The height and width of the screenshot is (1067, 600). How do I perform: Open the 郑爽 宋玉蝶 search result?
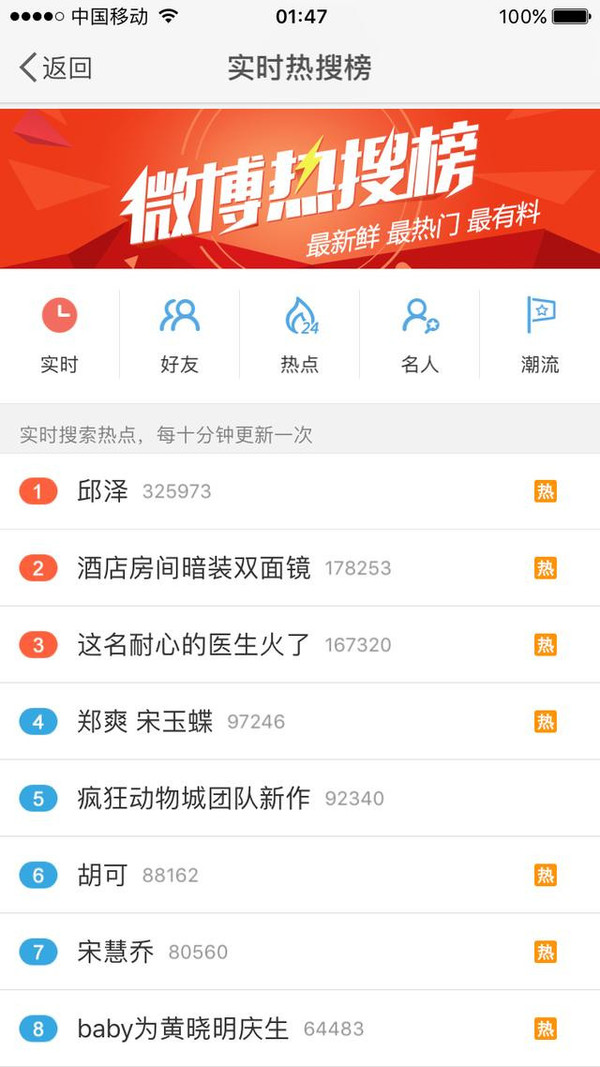[x=145, y=721]
